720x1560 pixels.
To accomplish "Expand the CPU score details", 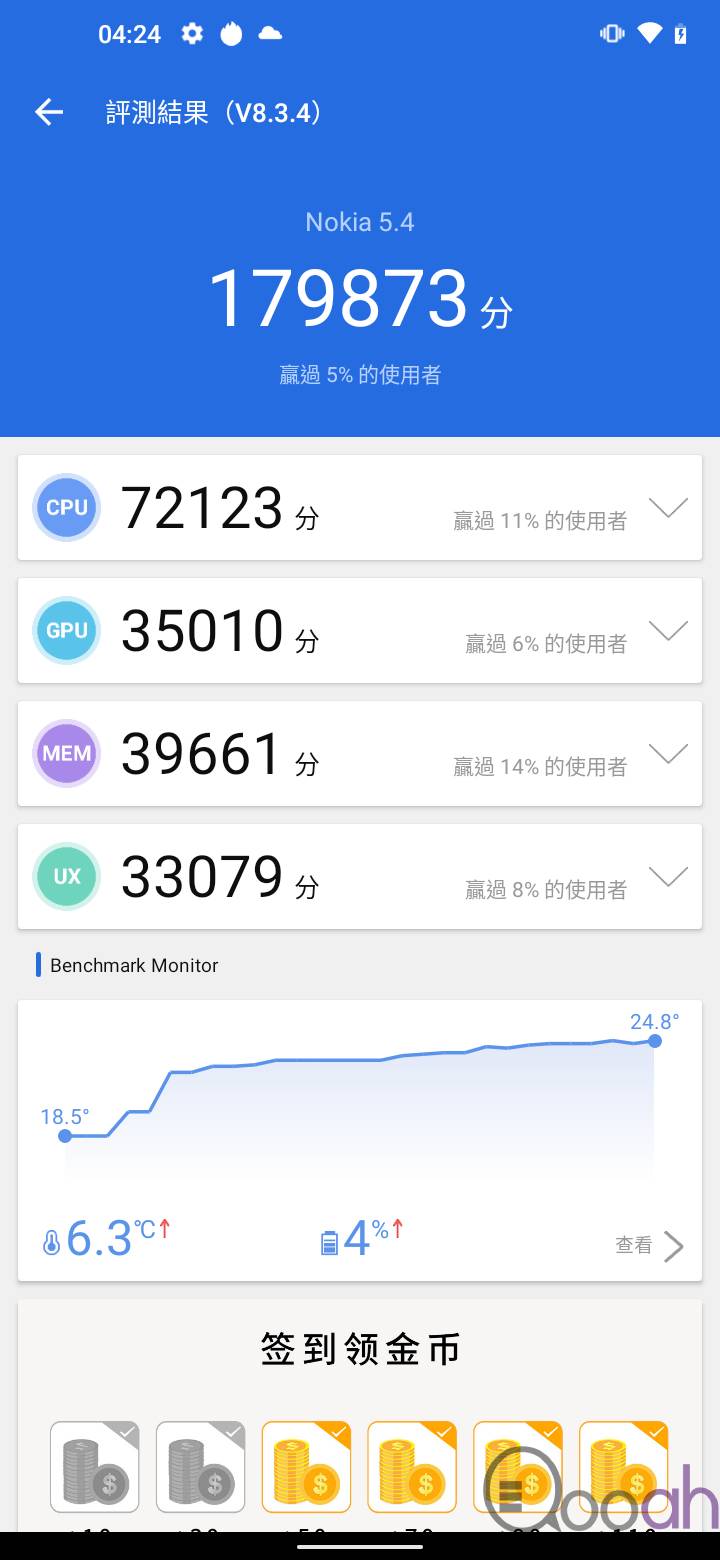I will (668, 508).
